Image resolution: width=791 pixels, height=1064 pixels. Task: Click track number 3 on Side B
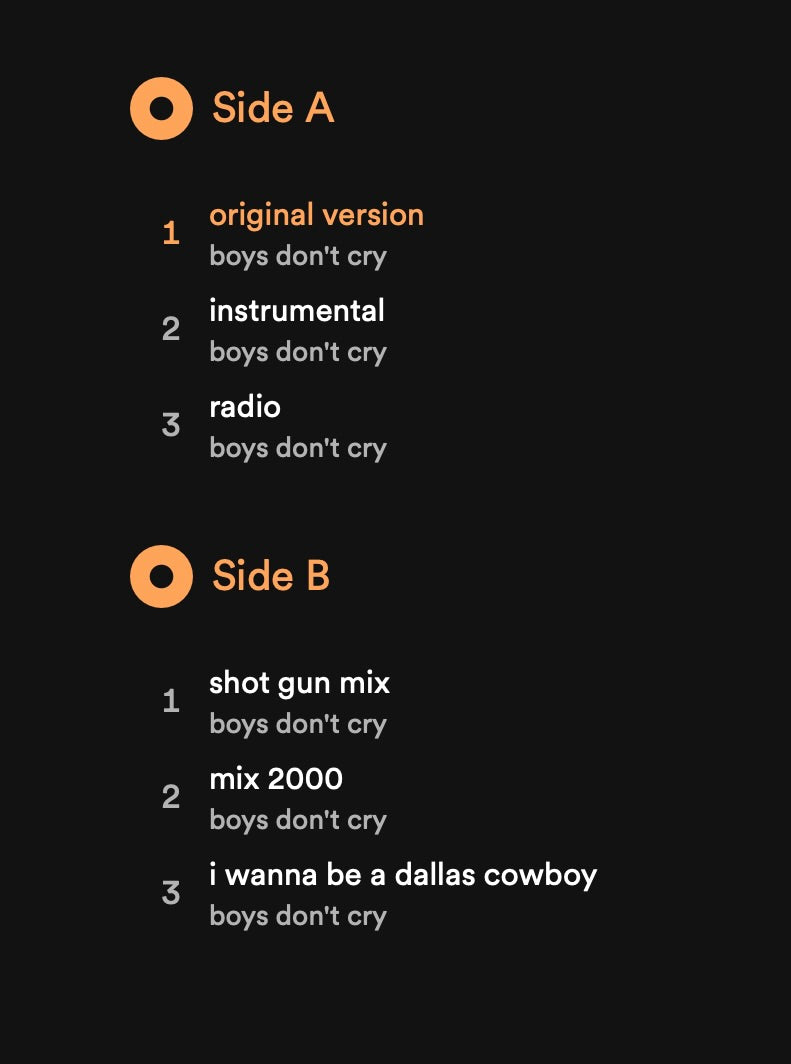[171, 893]
